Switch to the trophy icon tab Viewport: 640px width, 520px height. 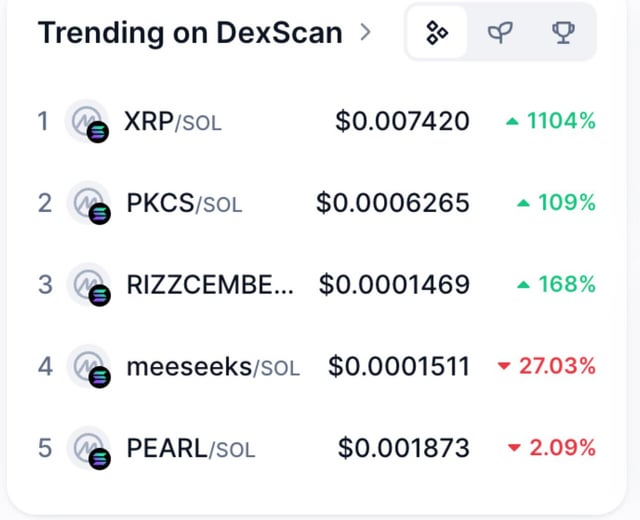tap(563, 33)
